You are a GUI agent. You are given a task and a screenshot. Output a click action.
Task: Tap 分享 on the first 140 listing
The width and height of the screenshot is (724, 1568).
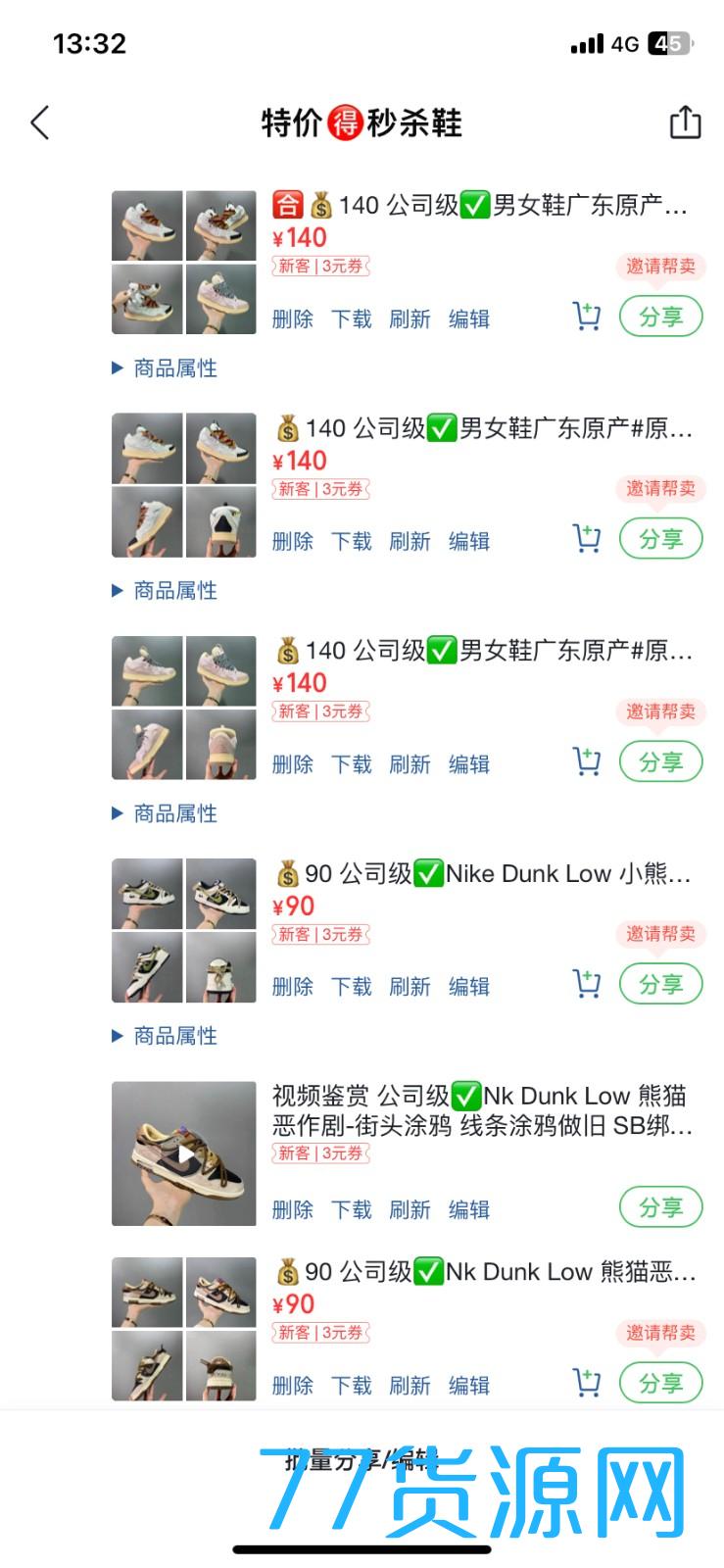pos(660,317)
